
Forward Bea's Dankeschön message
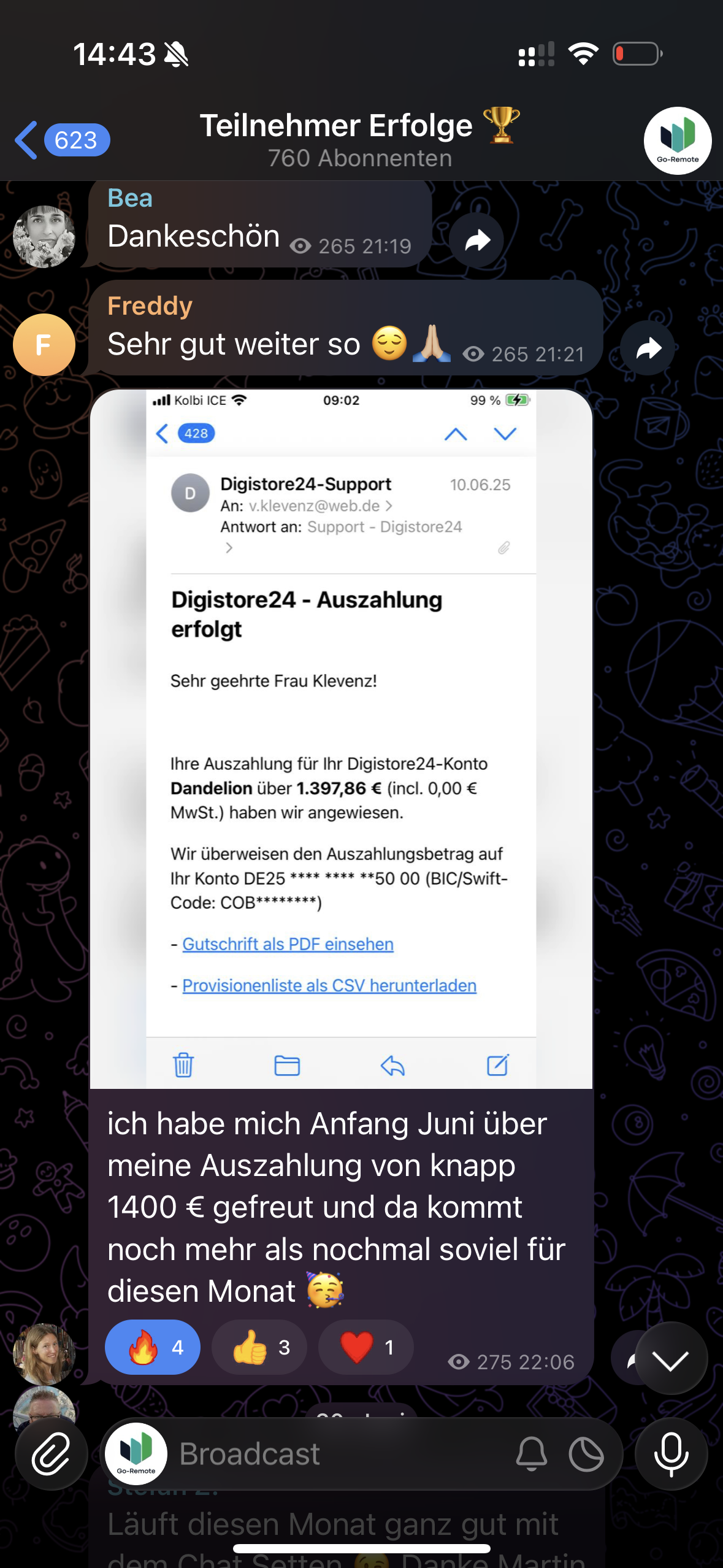[x=476, y=240]
